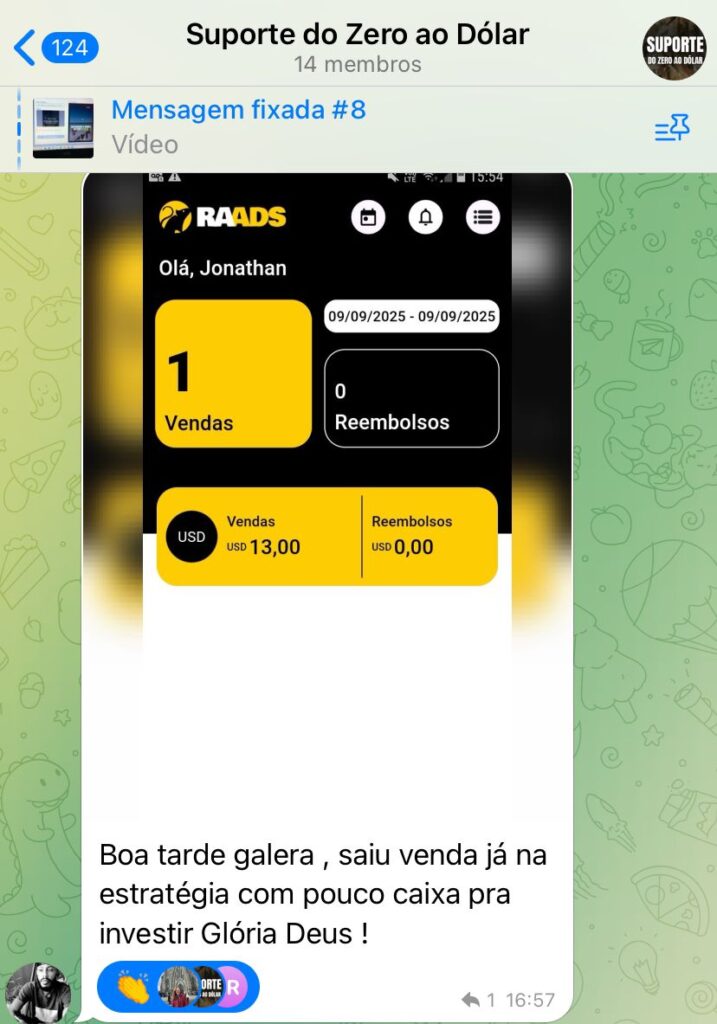The image size is (717, 1024).
Task: Tap the clapping hands reaction
Action: (132, 987)
